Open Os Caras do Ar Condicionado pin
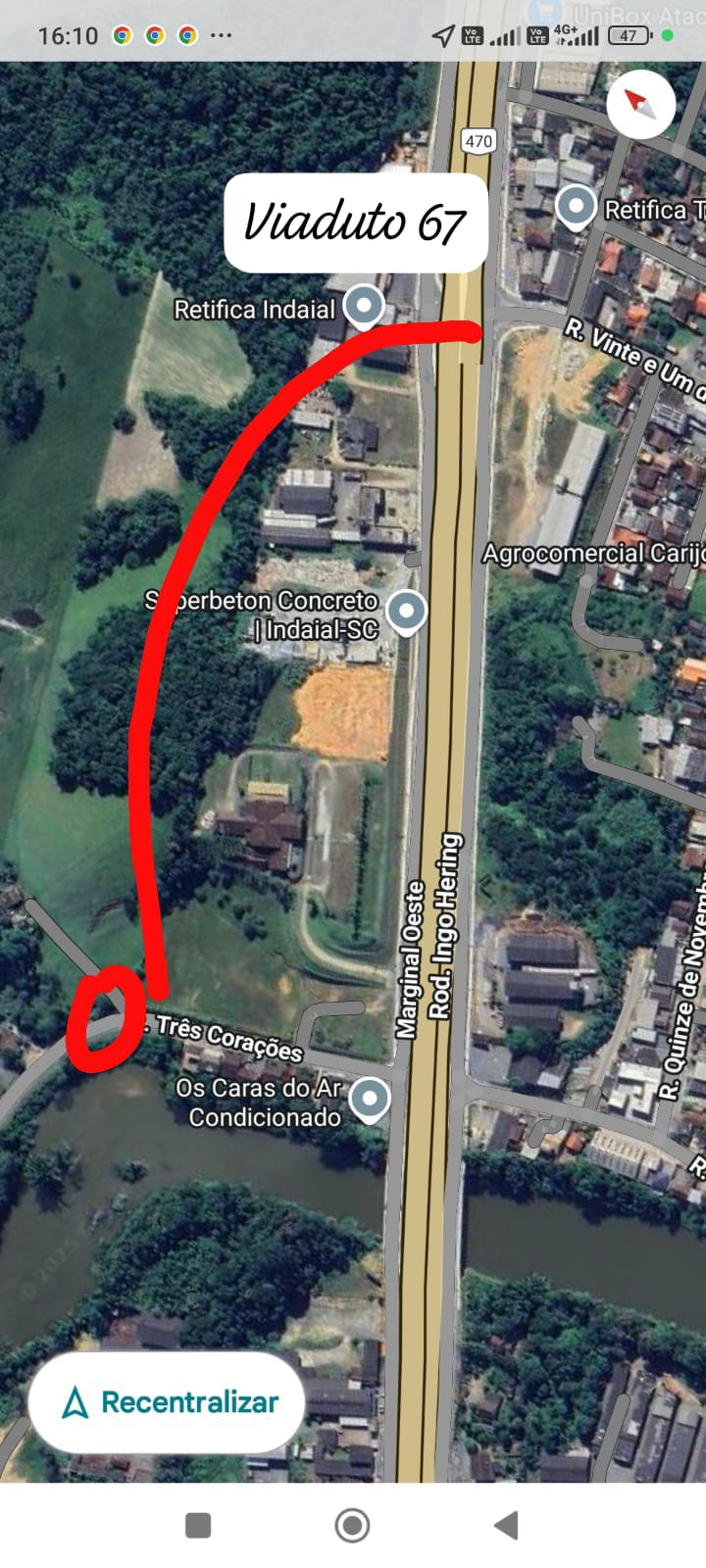This screenshot has height=1568, width=706. (370, 1099)
